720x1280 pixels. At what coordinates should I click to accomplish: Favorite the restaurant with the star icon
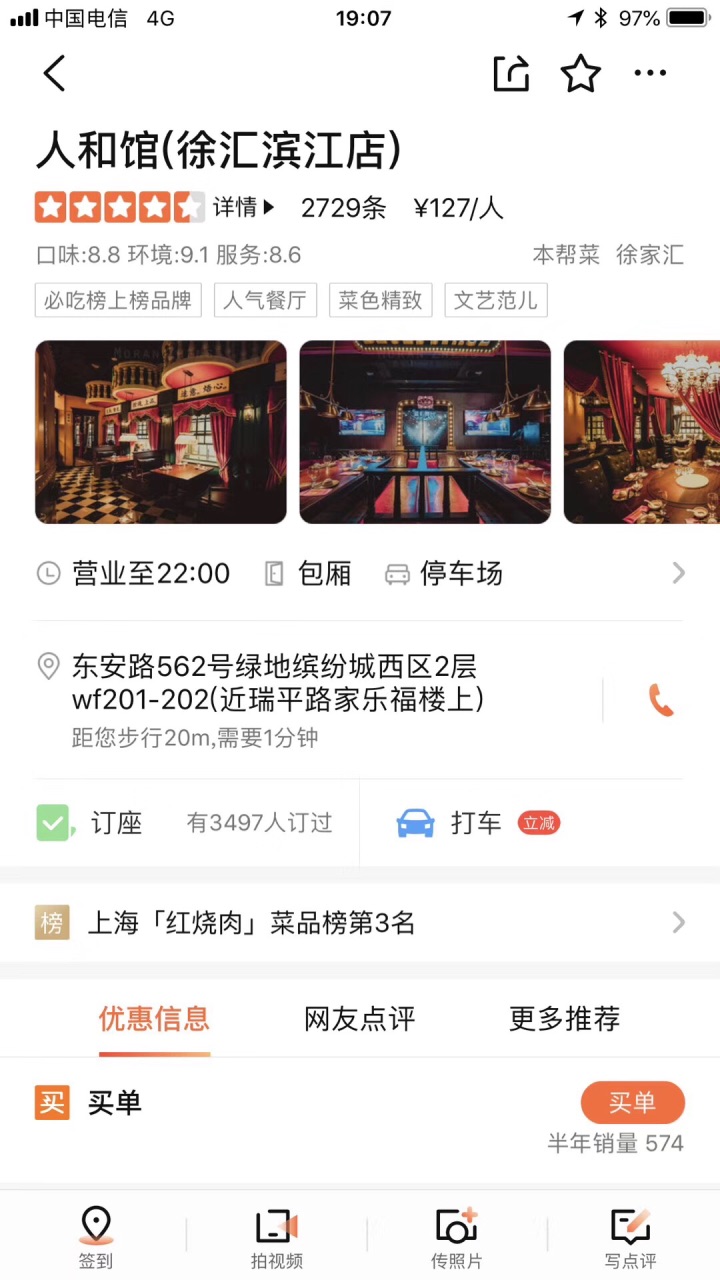(580, 73)
